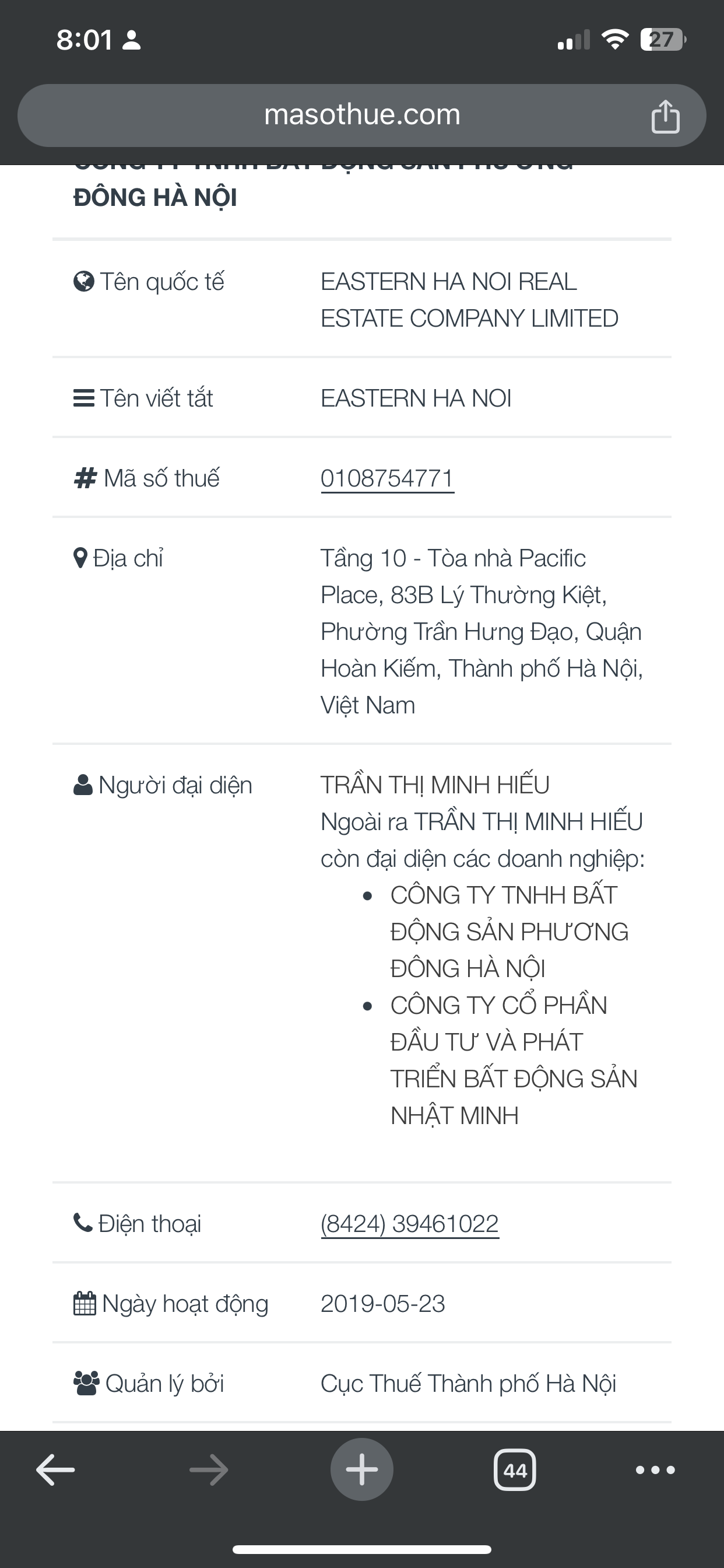The image size is (724, 1568).
Task: Open a new browser tab
Action: [x=362, y=1469]
